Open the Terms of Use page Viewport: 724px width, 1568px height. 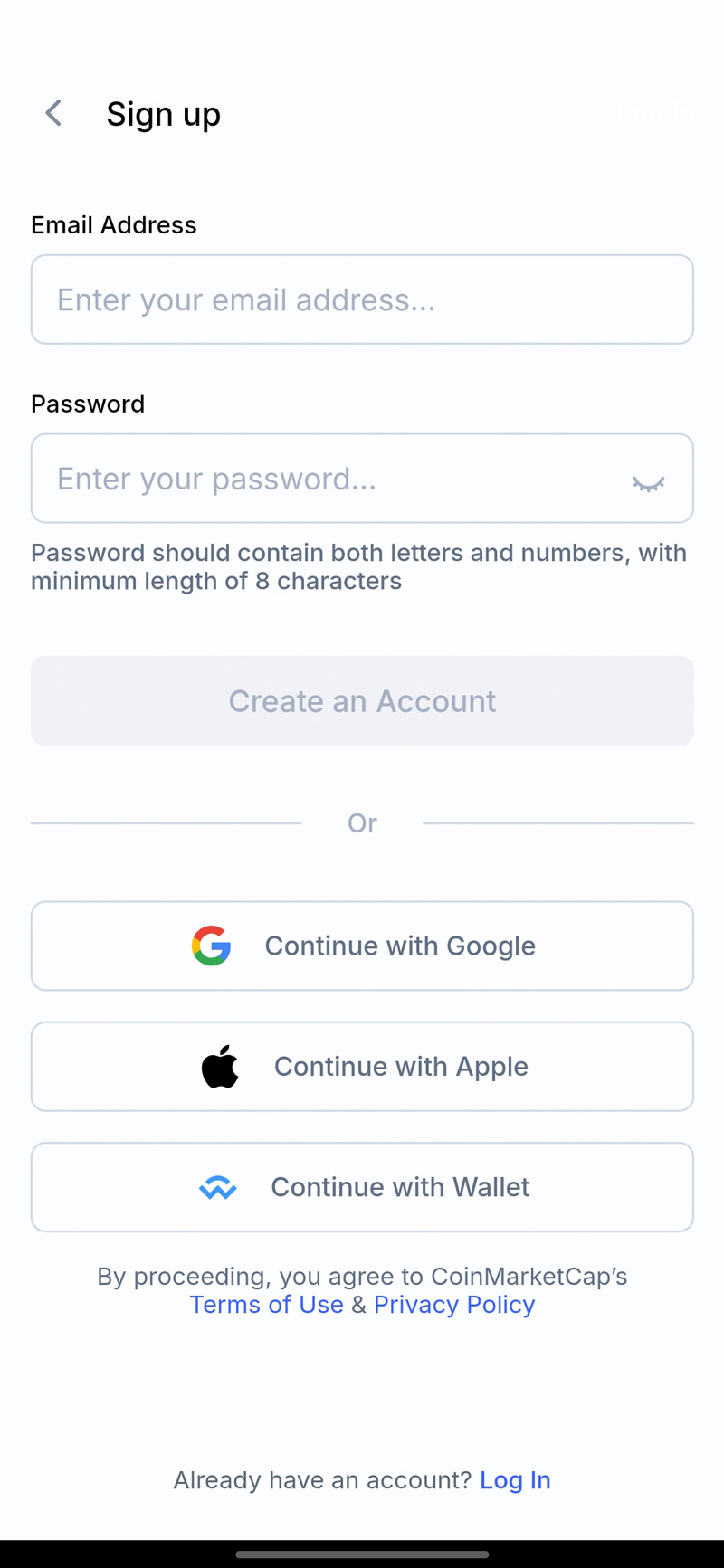pyautogui.click(x=266, y=1304)
